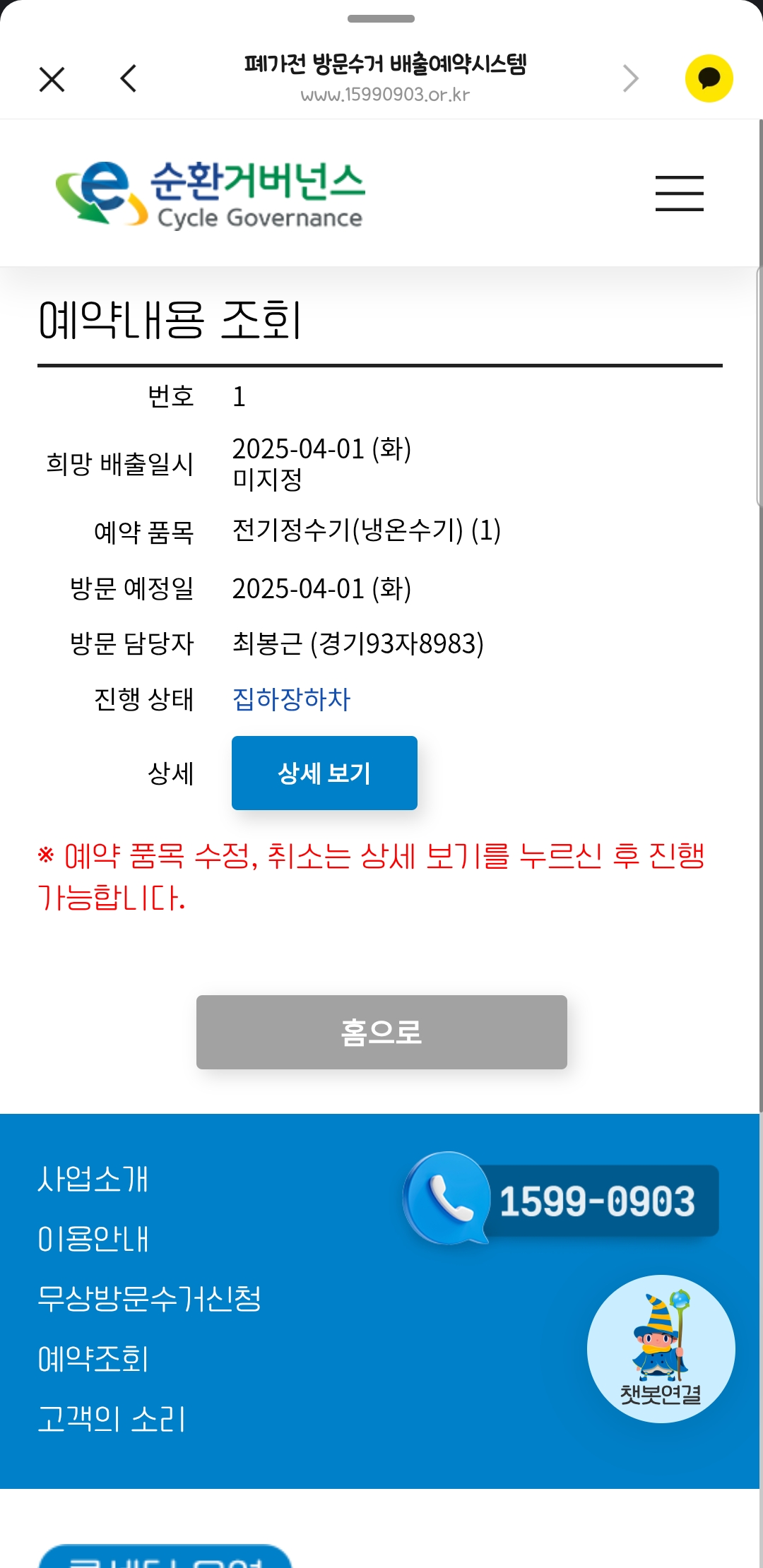Tap the 순환거버넌스 logo to go home
This screenshot has width=763, height=1568.
click(210, 194)
